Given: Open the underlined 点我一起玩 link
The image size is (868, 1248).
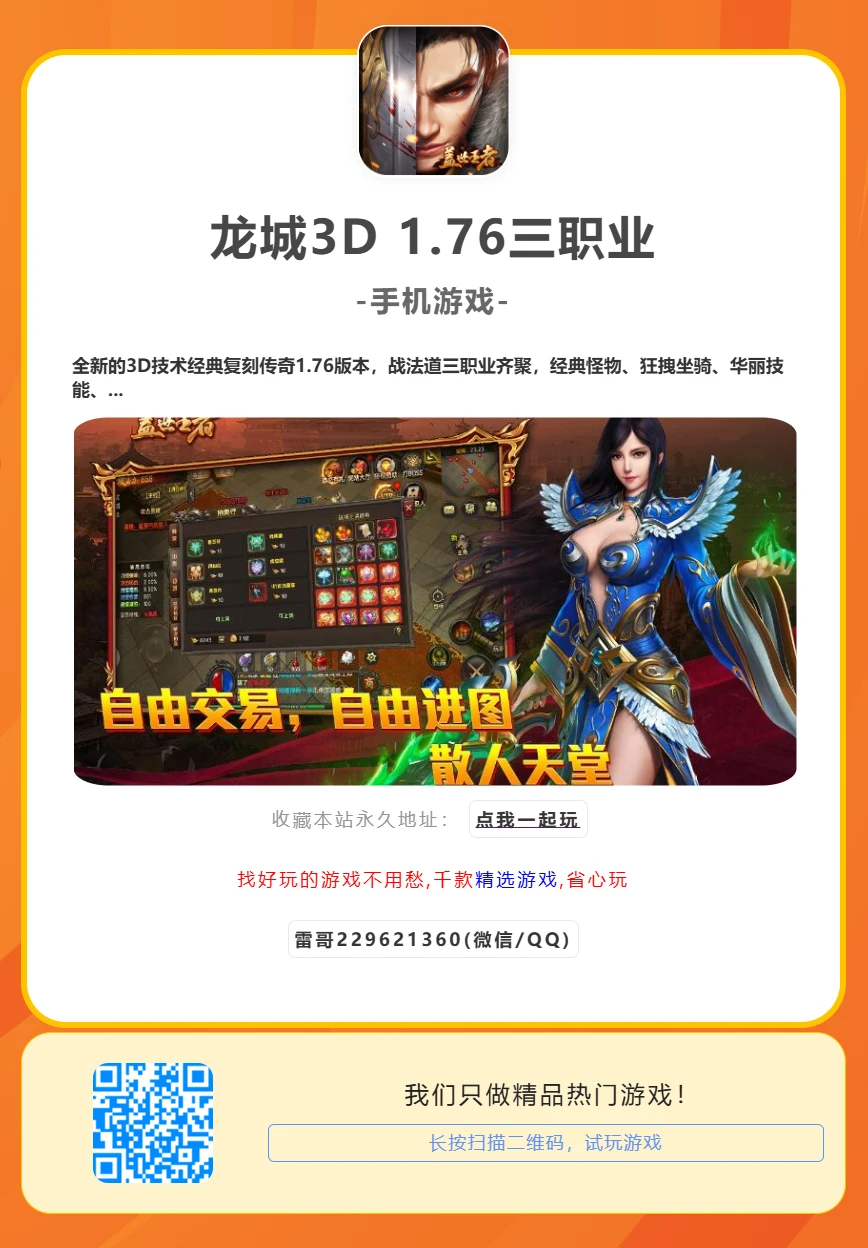Looking at the screenshot, I should point(527,820).
